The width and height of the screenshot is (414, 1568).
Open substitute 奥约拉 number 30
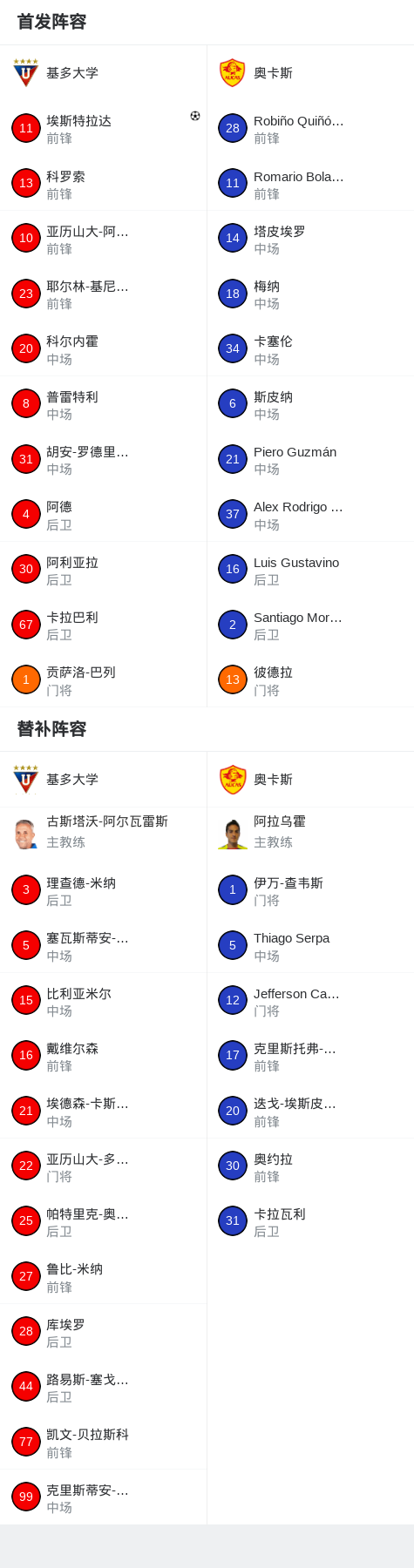(x=310, y=1166)
